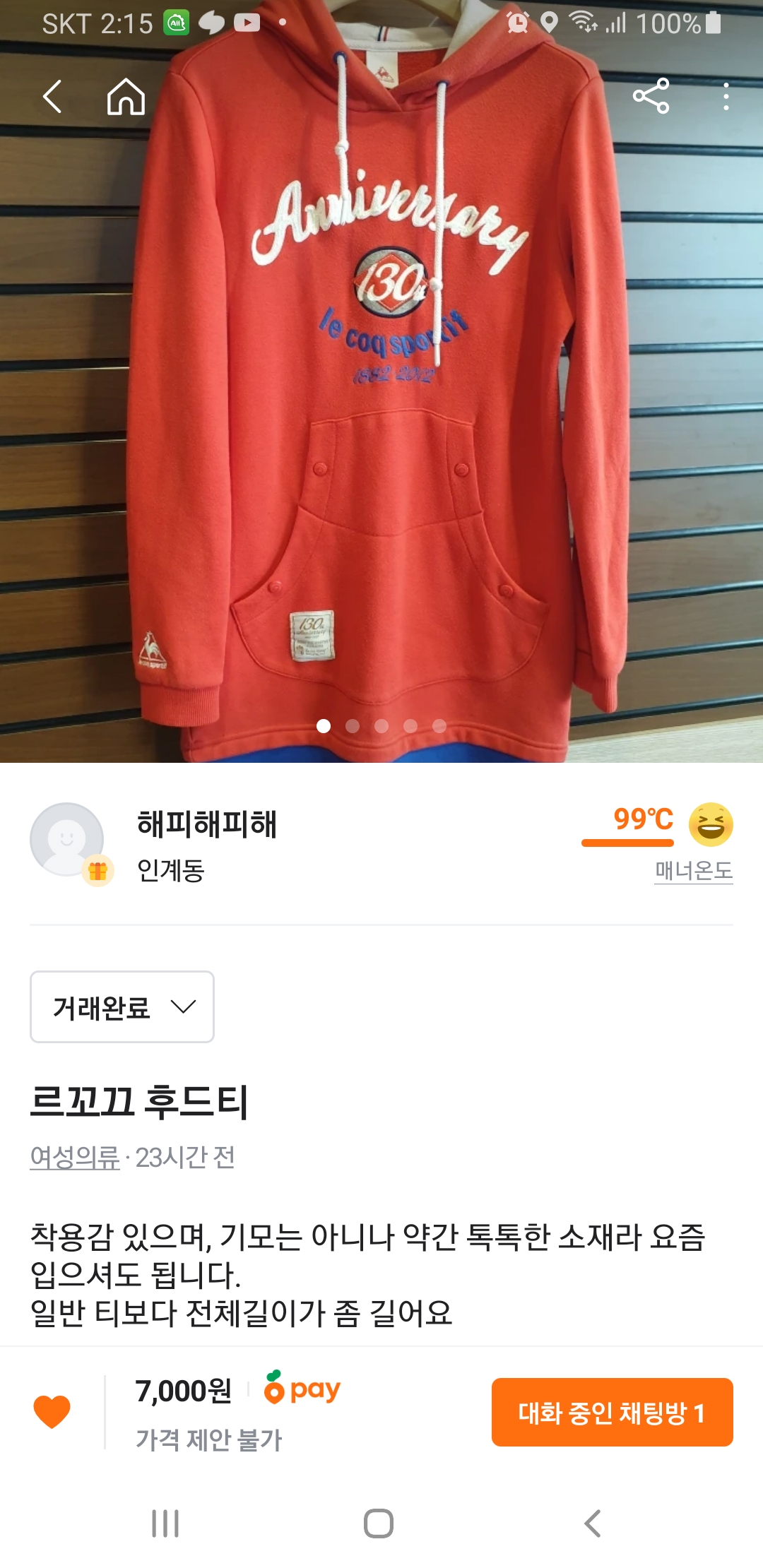View 매너온도 explanation link
The image size is (763, 1568).
click(693, 870)
